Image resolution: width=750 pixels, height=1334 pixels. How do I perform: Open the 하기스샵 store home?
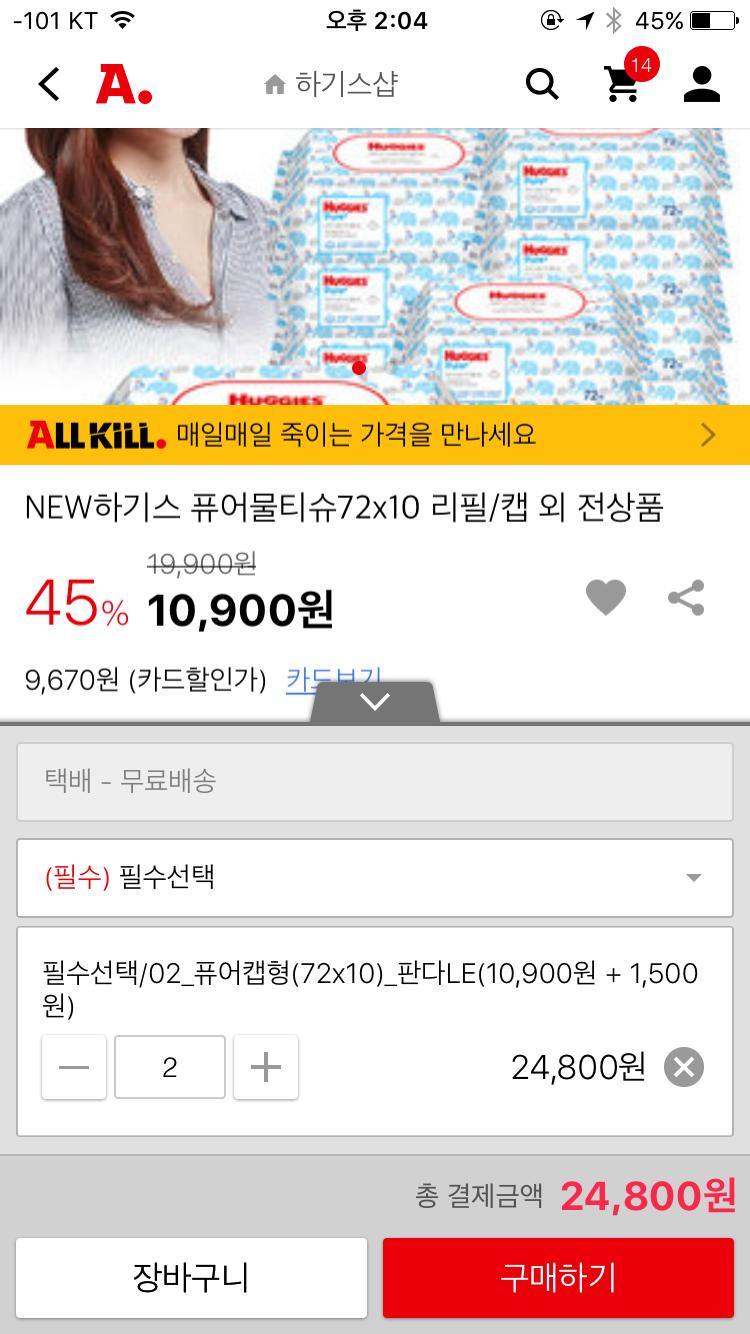click(332, 85)
